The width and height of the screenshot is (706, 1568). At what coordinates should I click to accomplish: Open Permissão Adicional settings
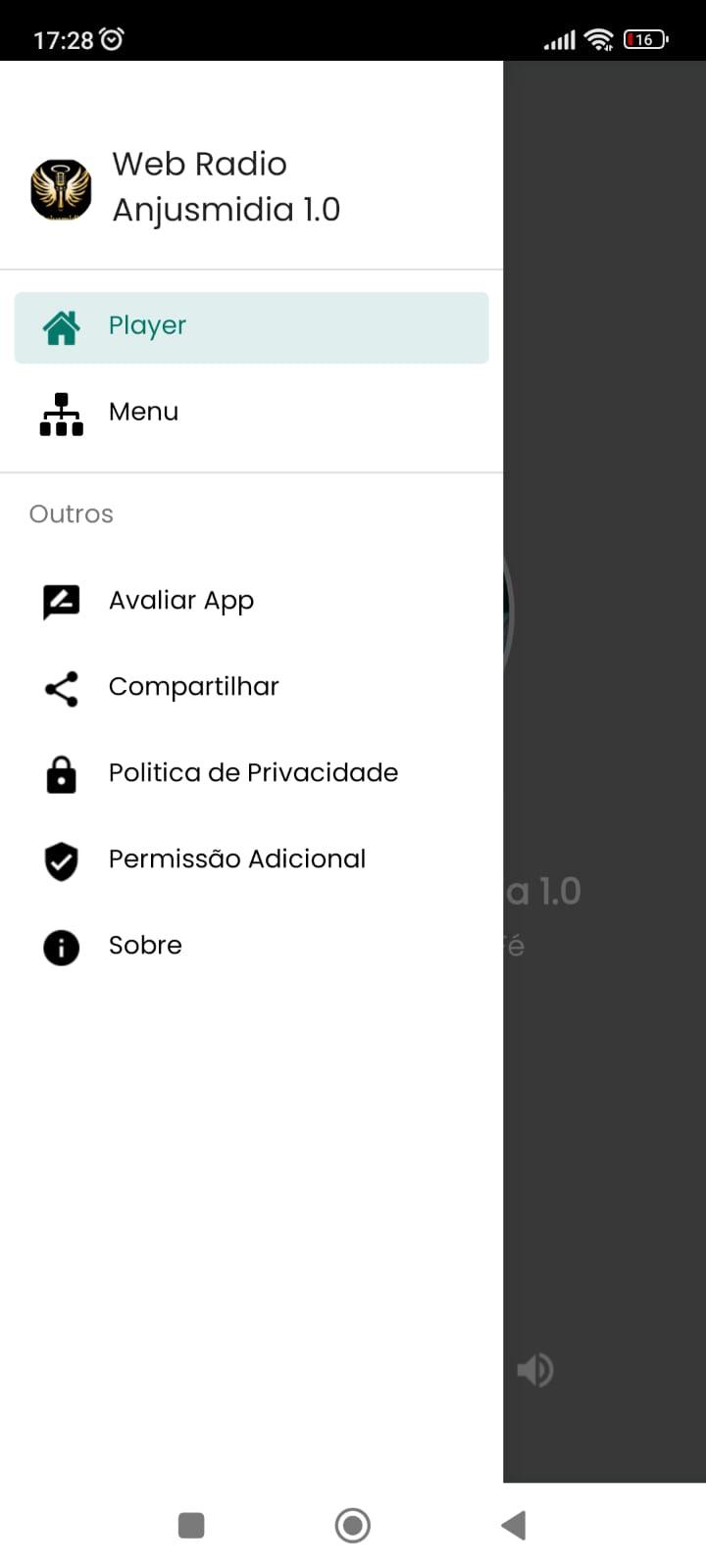(251, 860)
